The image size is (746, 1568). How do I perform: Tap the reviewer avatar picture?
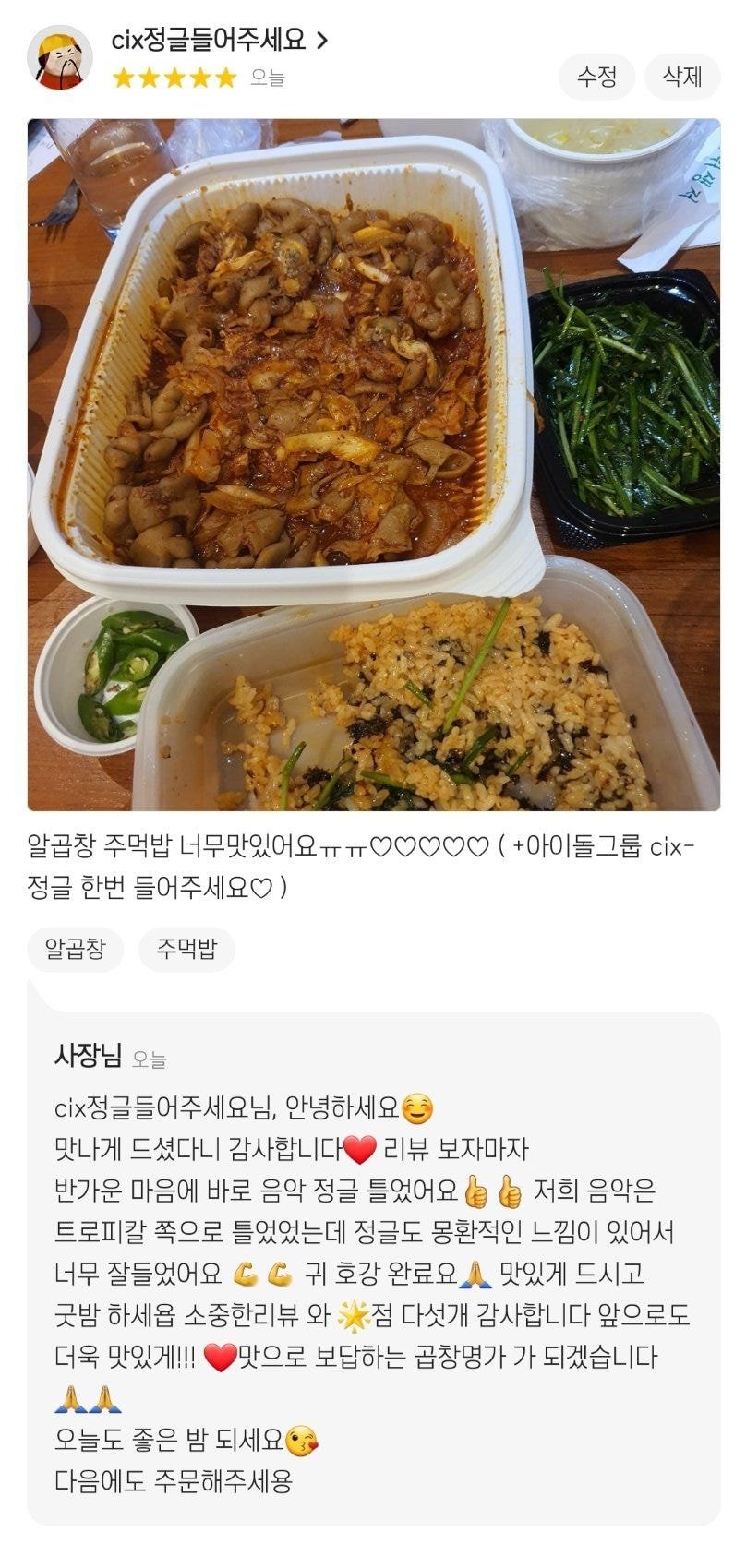59,57
